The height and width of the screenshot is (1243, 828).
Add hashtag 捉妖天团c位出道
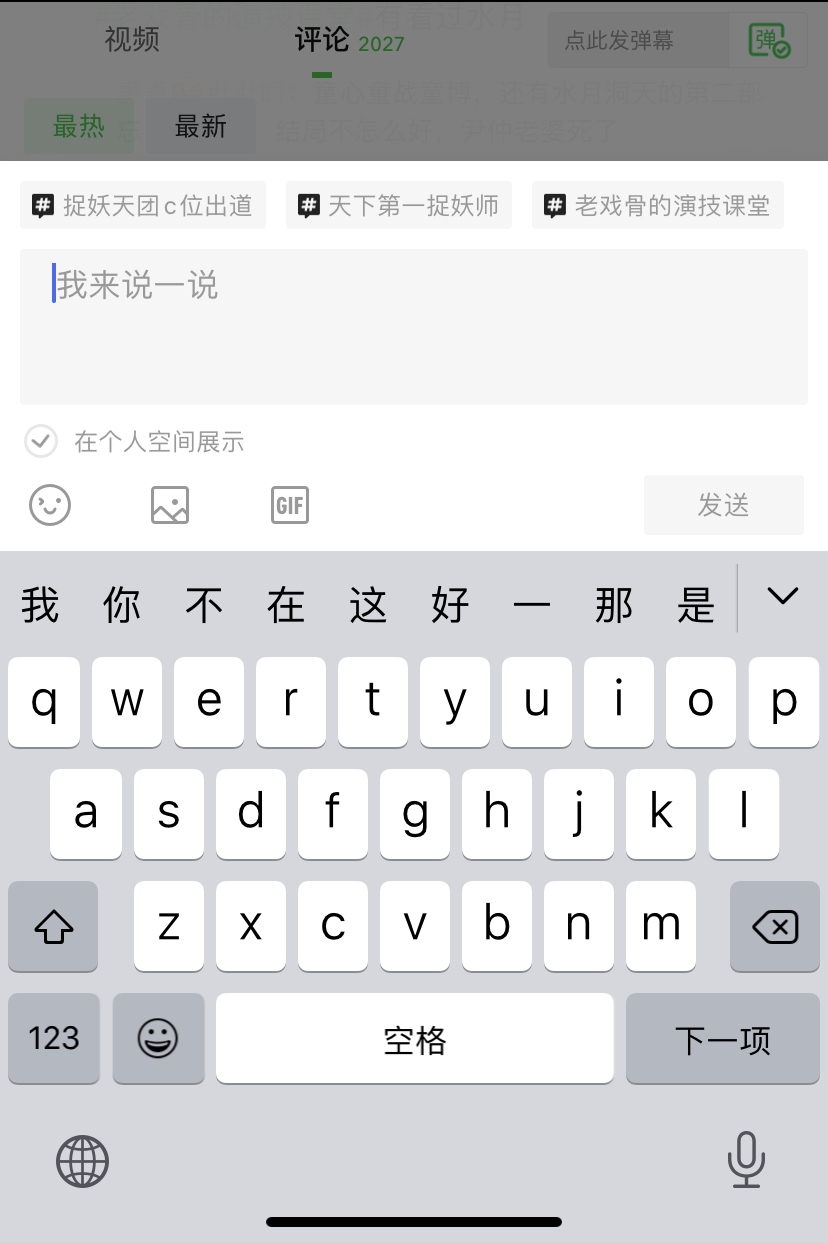pyautogui.click(x=143, y=206)
